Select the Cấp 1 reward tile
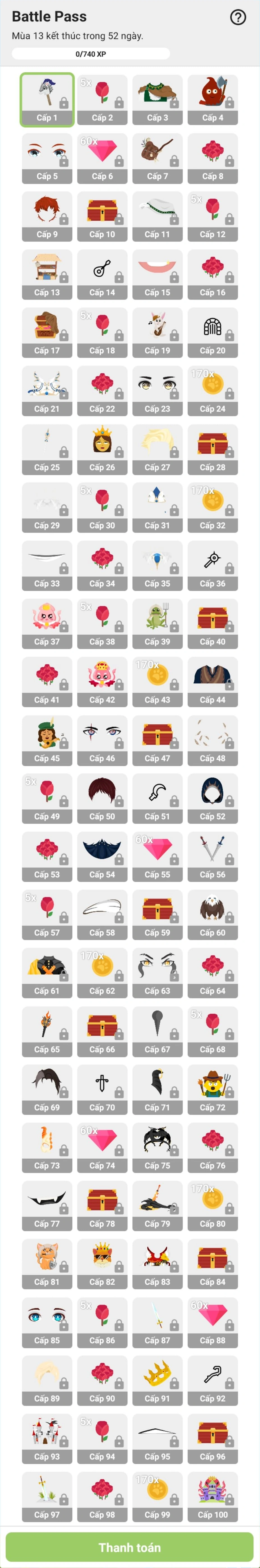 (x=47, y=100)
